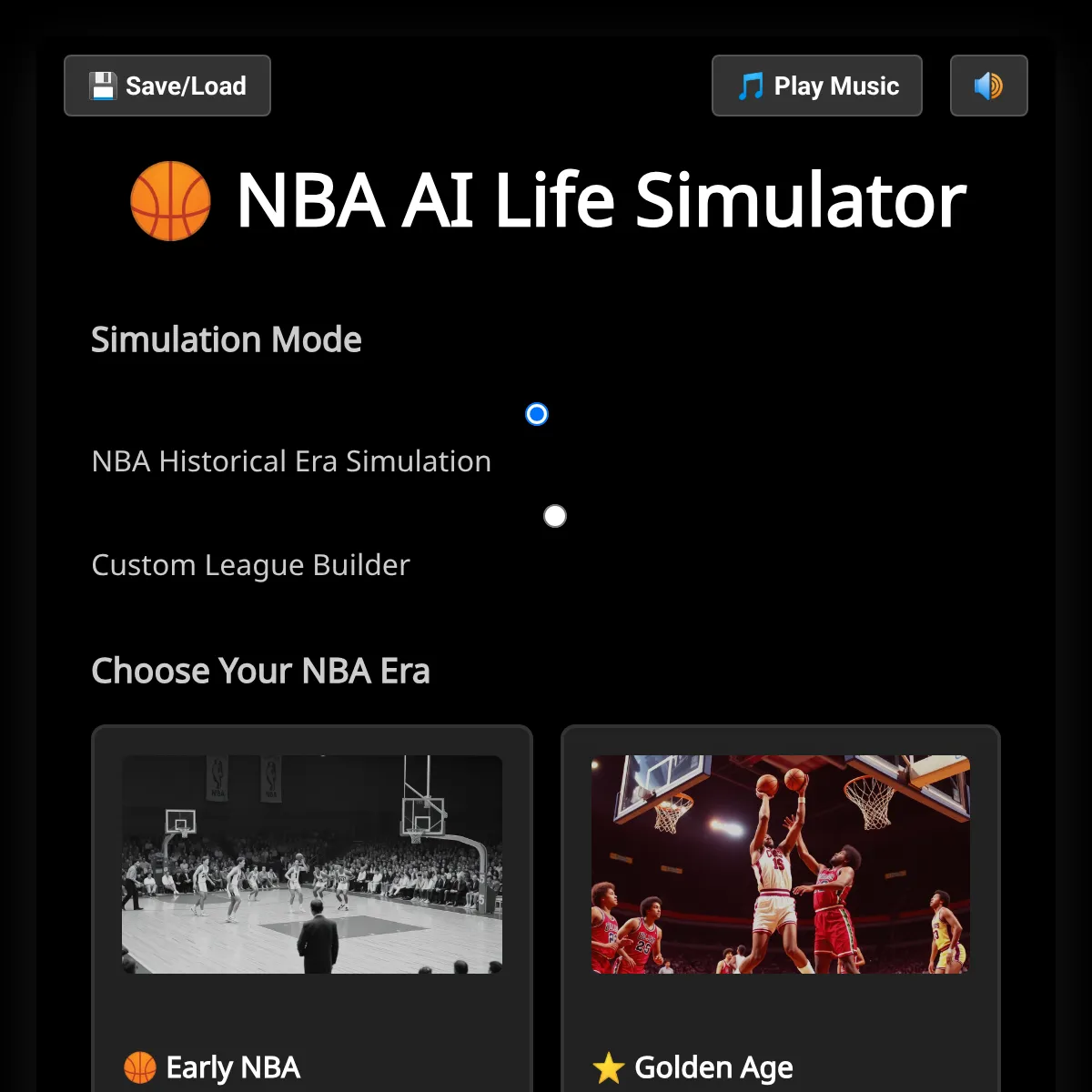
Task: Choose the Custom League Builder option
Action: tap(555, 516)
